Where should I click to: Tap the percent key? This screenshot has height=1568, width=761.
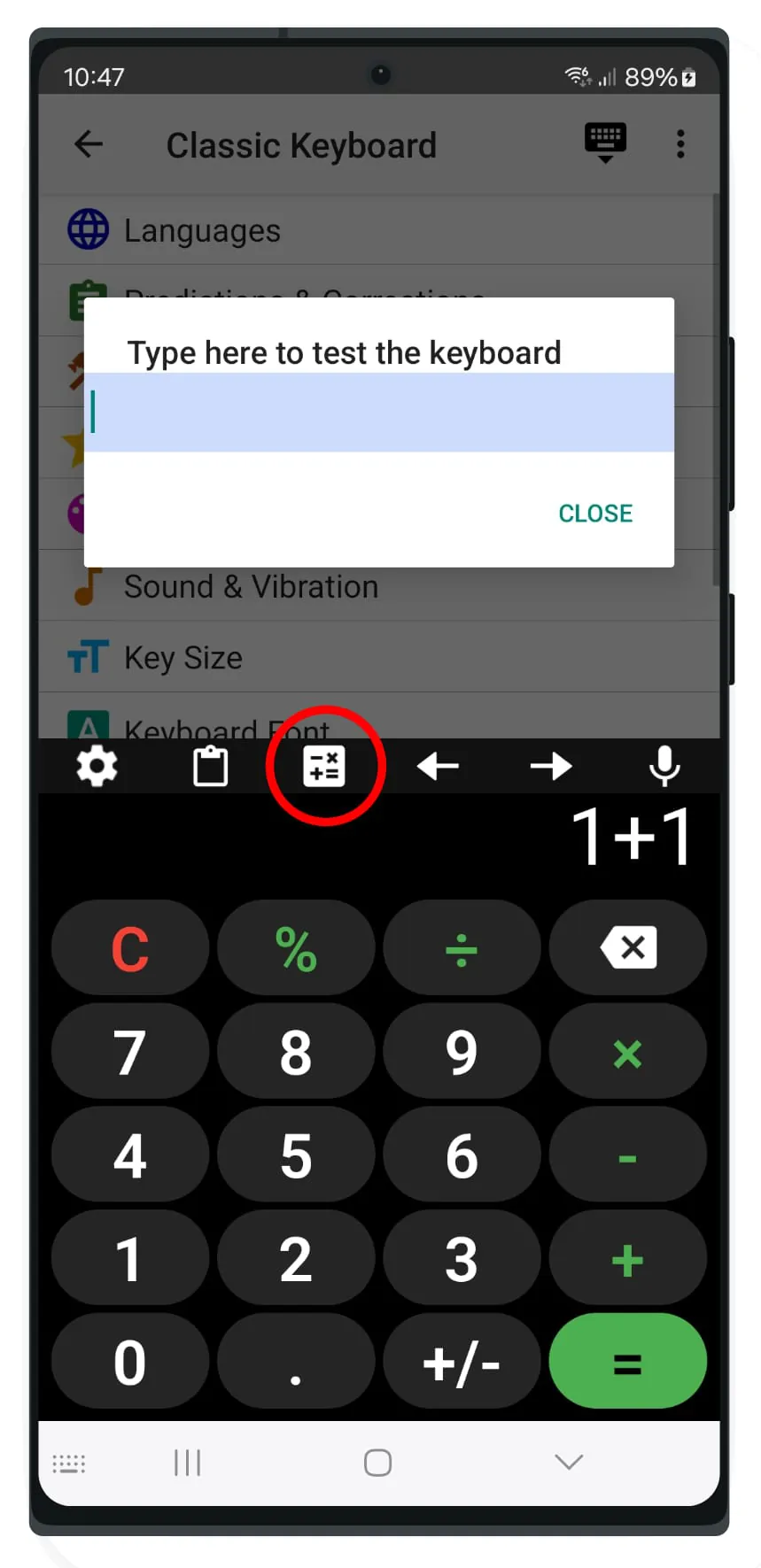tap(296, 948)
